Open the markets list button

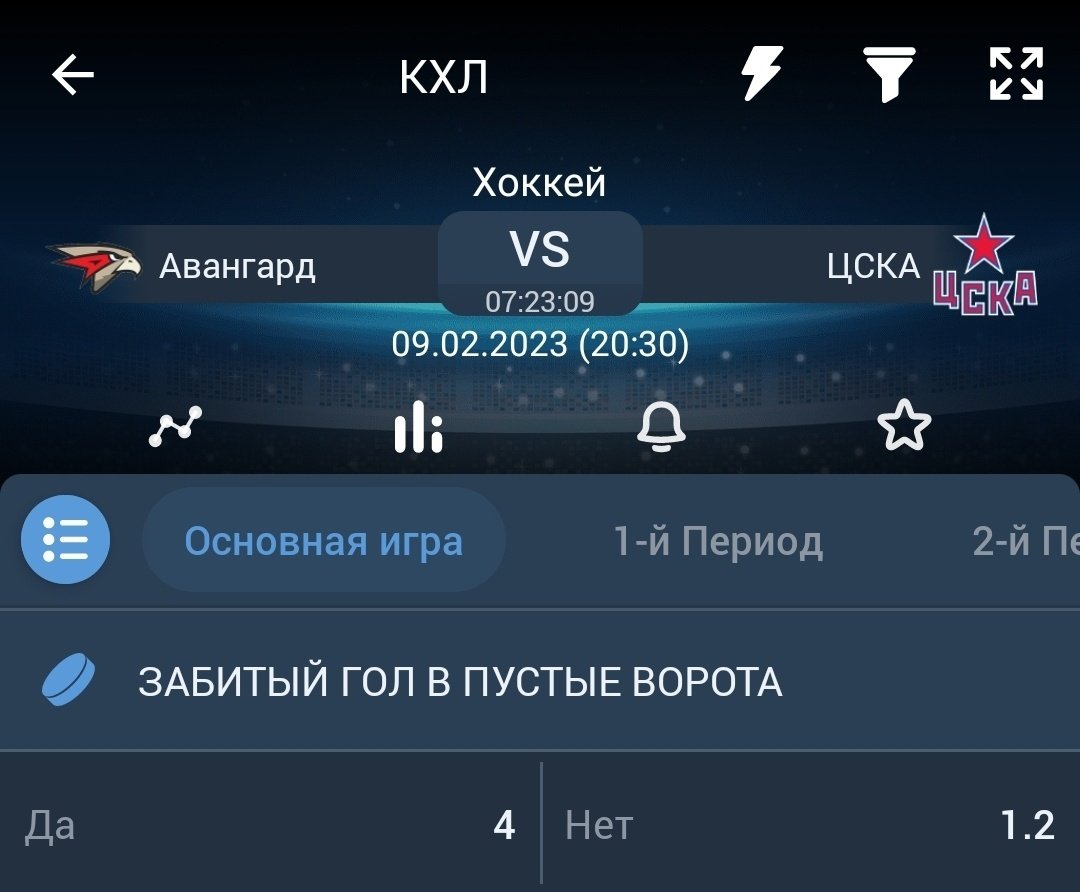(66, 541)
